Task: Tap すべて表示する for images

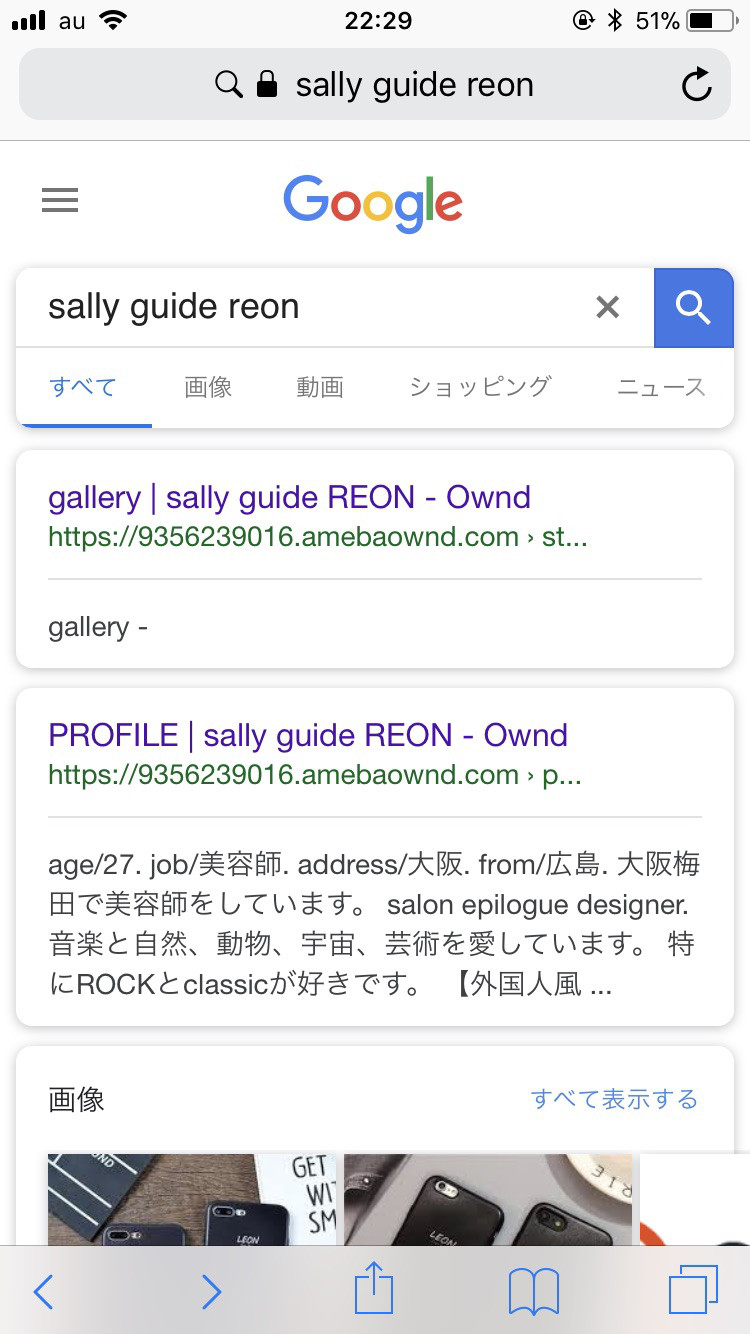Action: click(x=614, y=1099)
